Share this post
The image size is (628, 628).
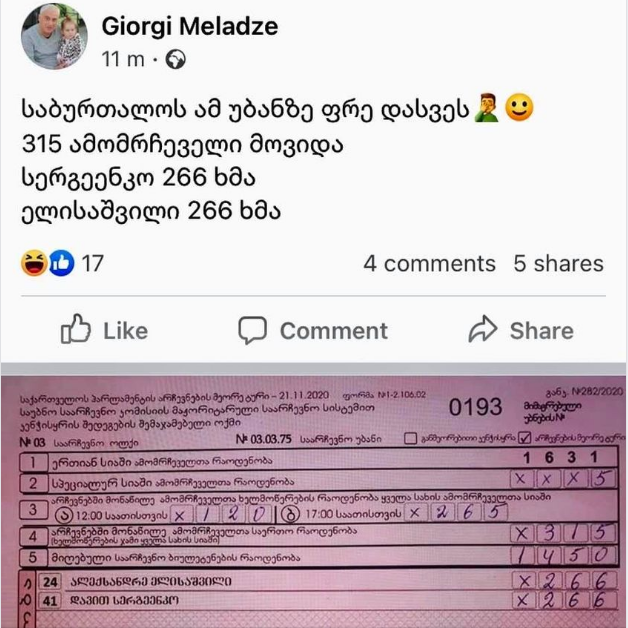(x=521, y=330)
